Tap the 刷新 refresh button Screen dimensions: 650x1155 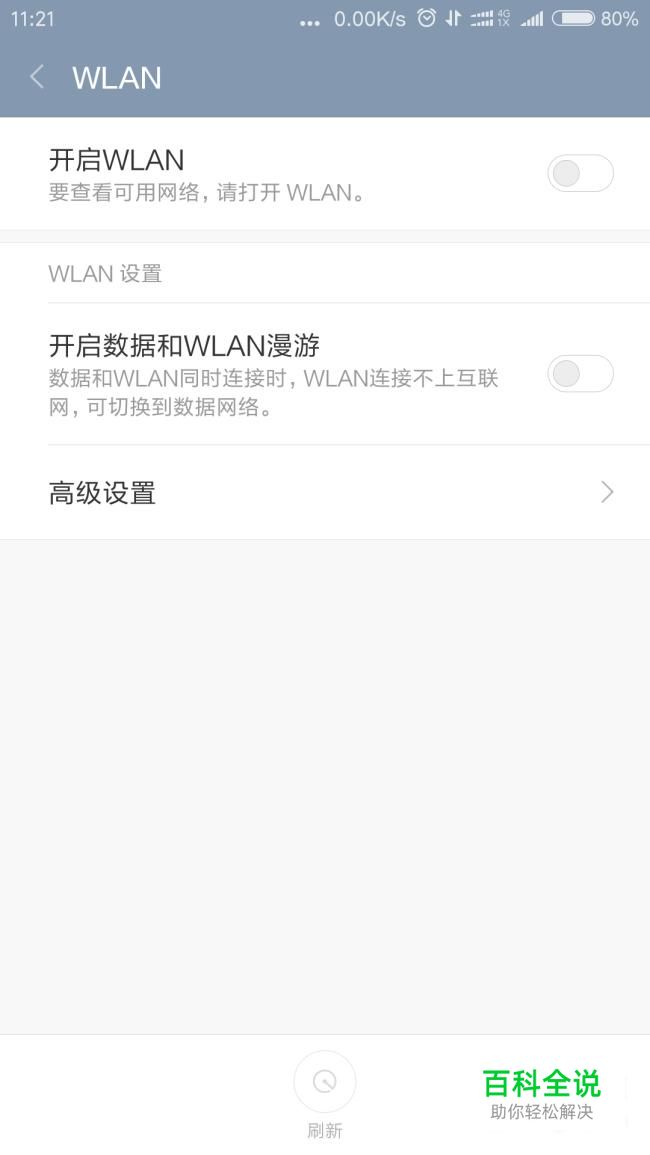coord(325,1092)
